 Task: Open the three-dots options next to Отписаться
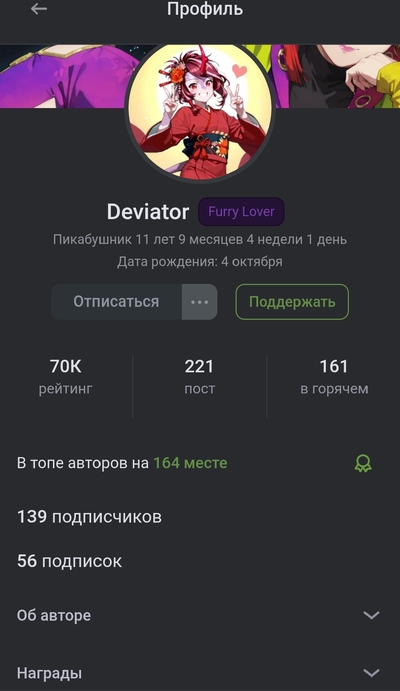(200, 302)
